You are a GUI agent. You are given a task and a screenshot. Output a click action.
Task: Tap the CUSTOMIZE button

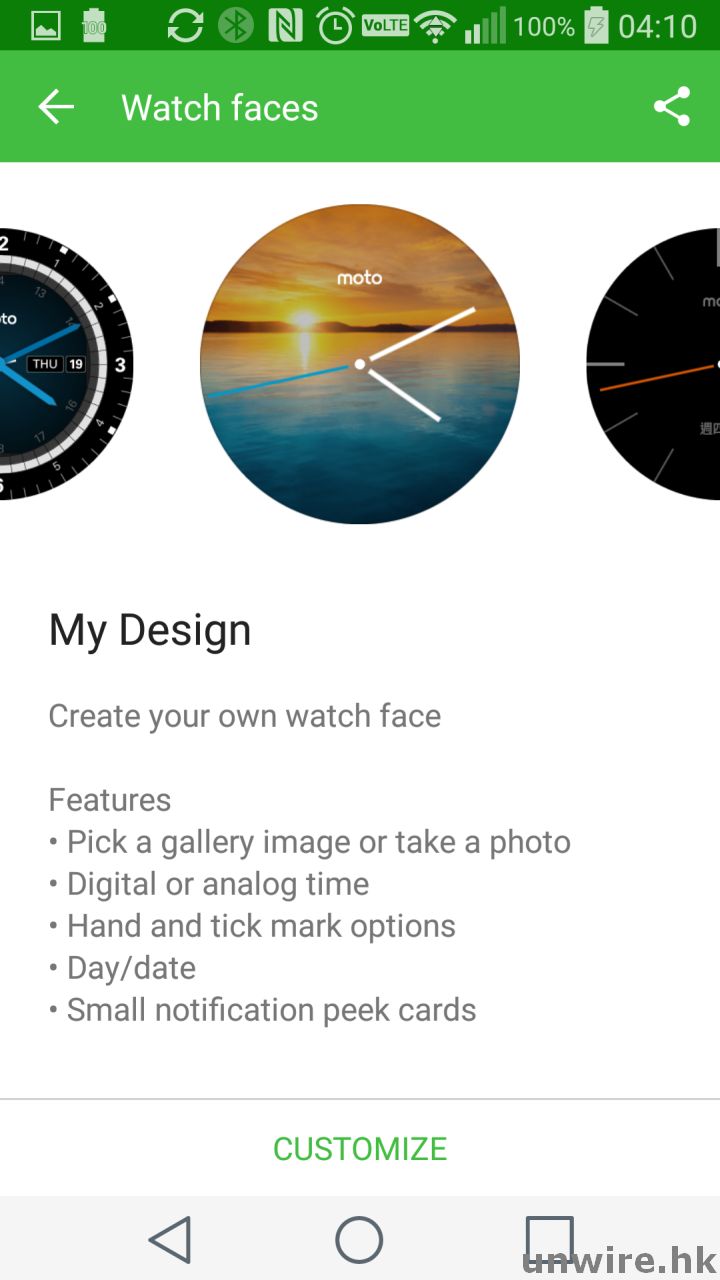[360, 1148]
